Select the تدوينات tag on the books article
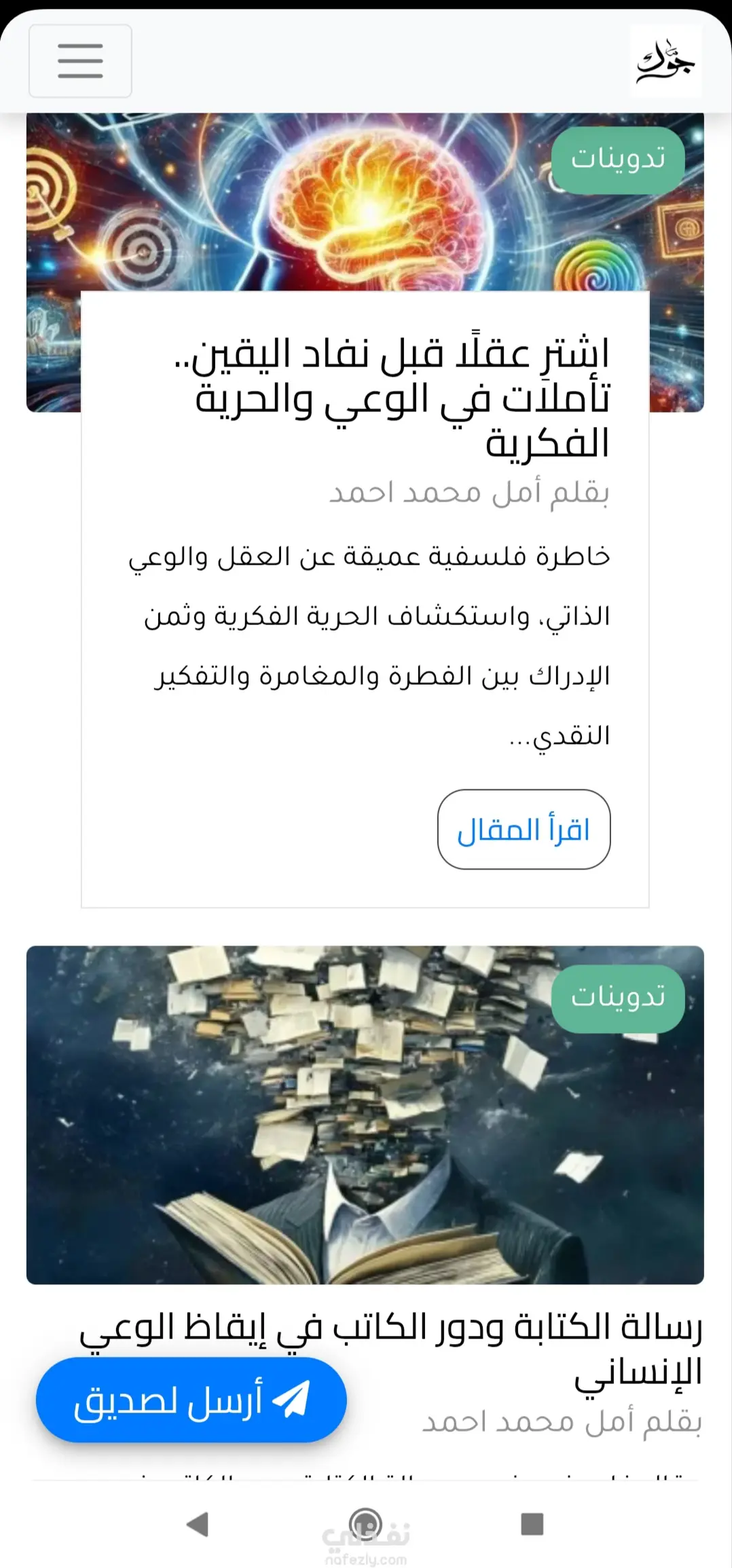 point(617,998)
